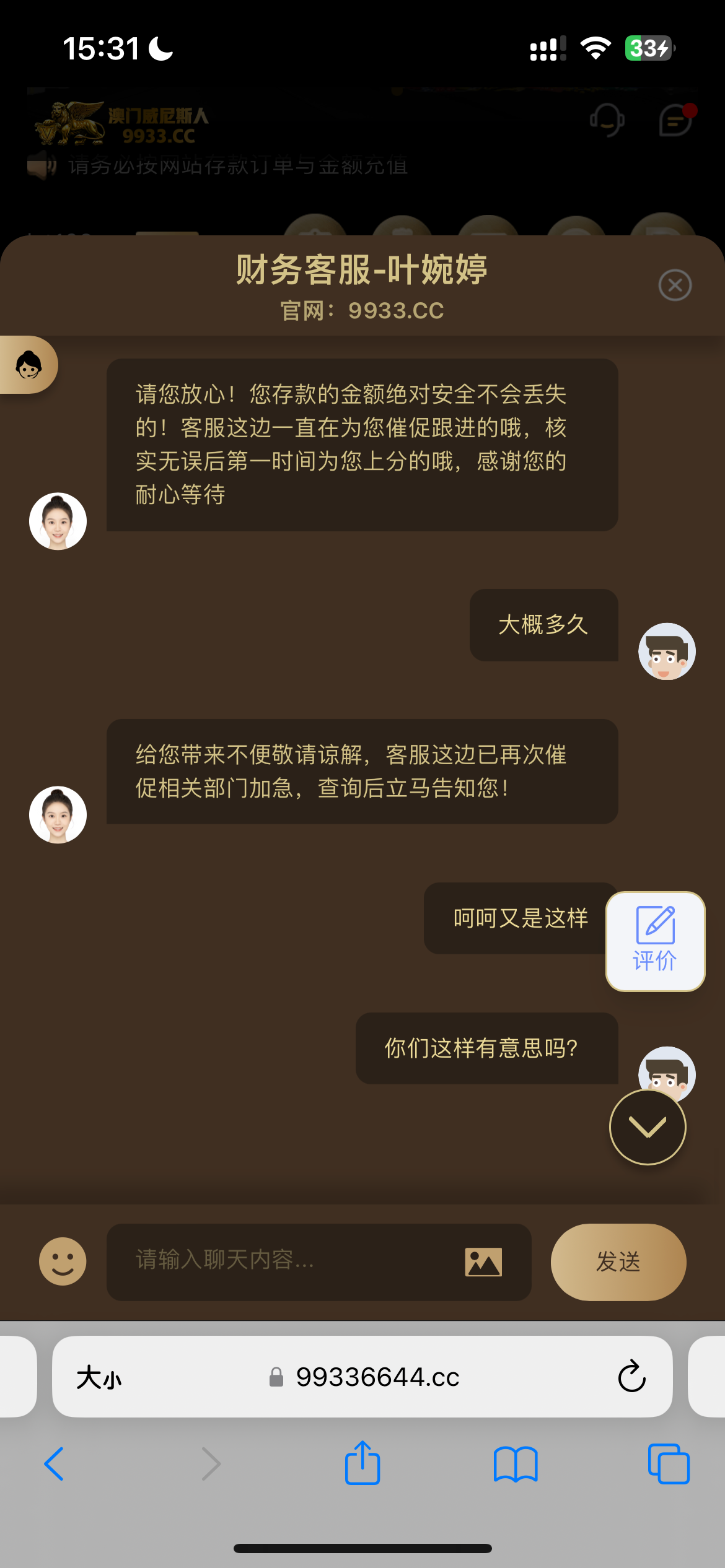This screenshot has height=1568, width=725.
Task: Open the Safari tab switcher icon
Action: [668, 1464]
